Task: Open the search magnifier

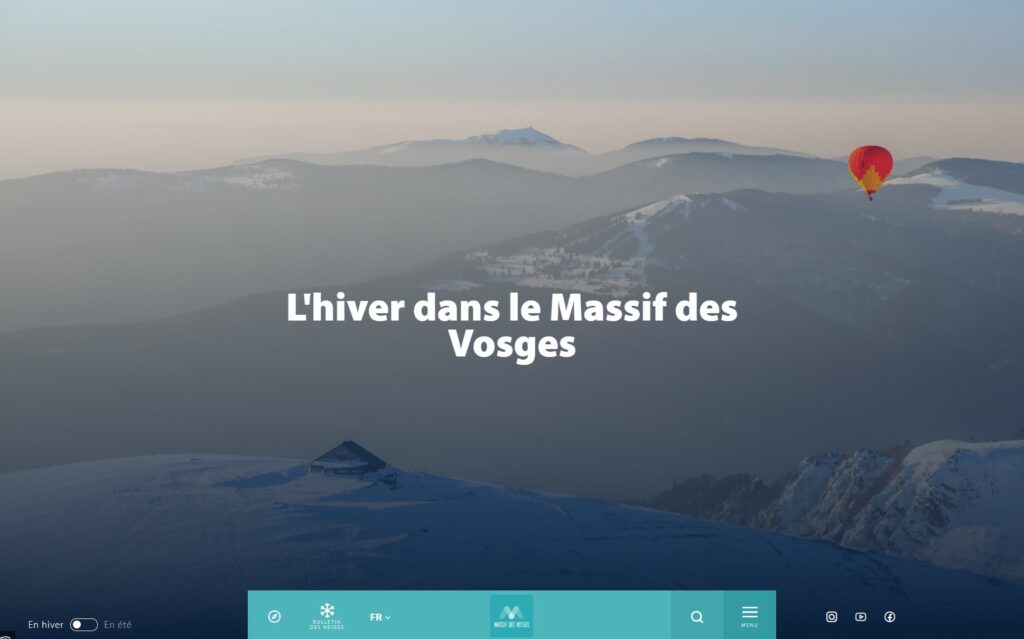Action: 697,617
